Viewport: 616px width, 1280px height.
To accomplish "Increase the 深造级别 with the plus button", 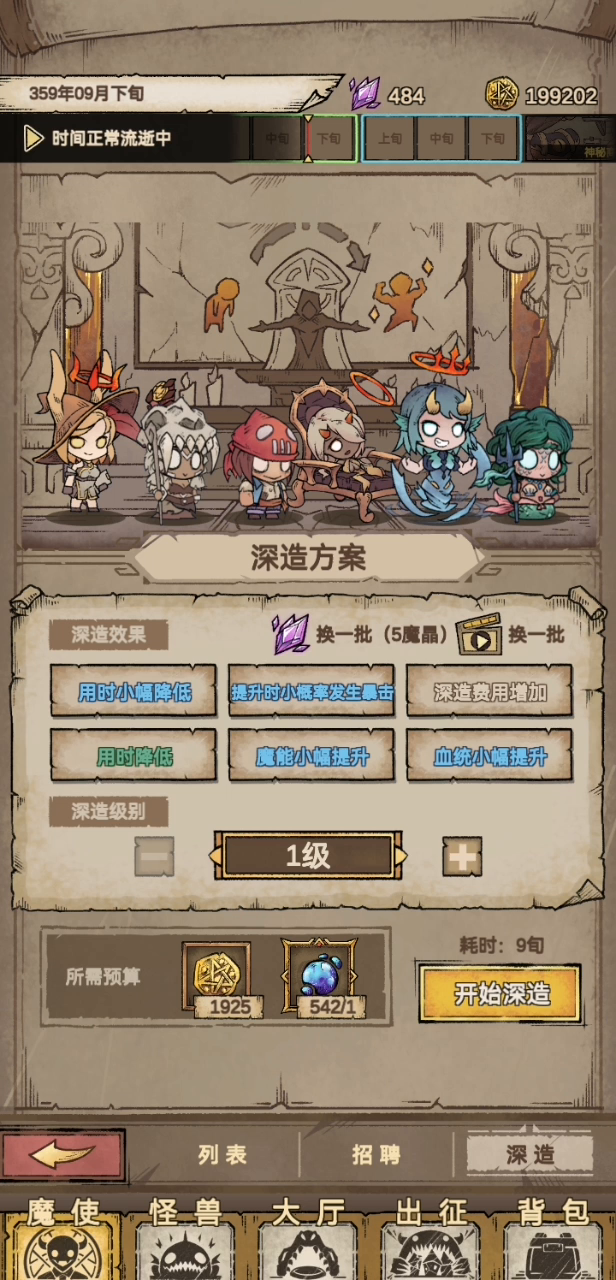I will tap(462, 856).
